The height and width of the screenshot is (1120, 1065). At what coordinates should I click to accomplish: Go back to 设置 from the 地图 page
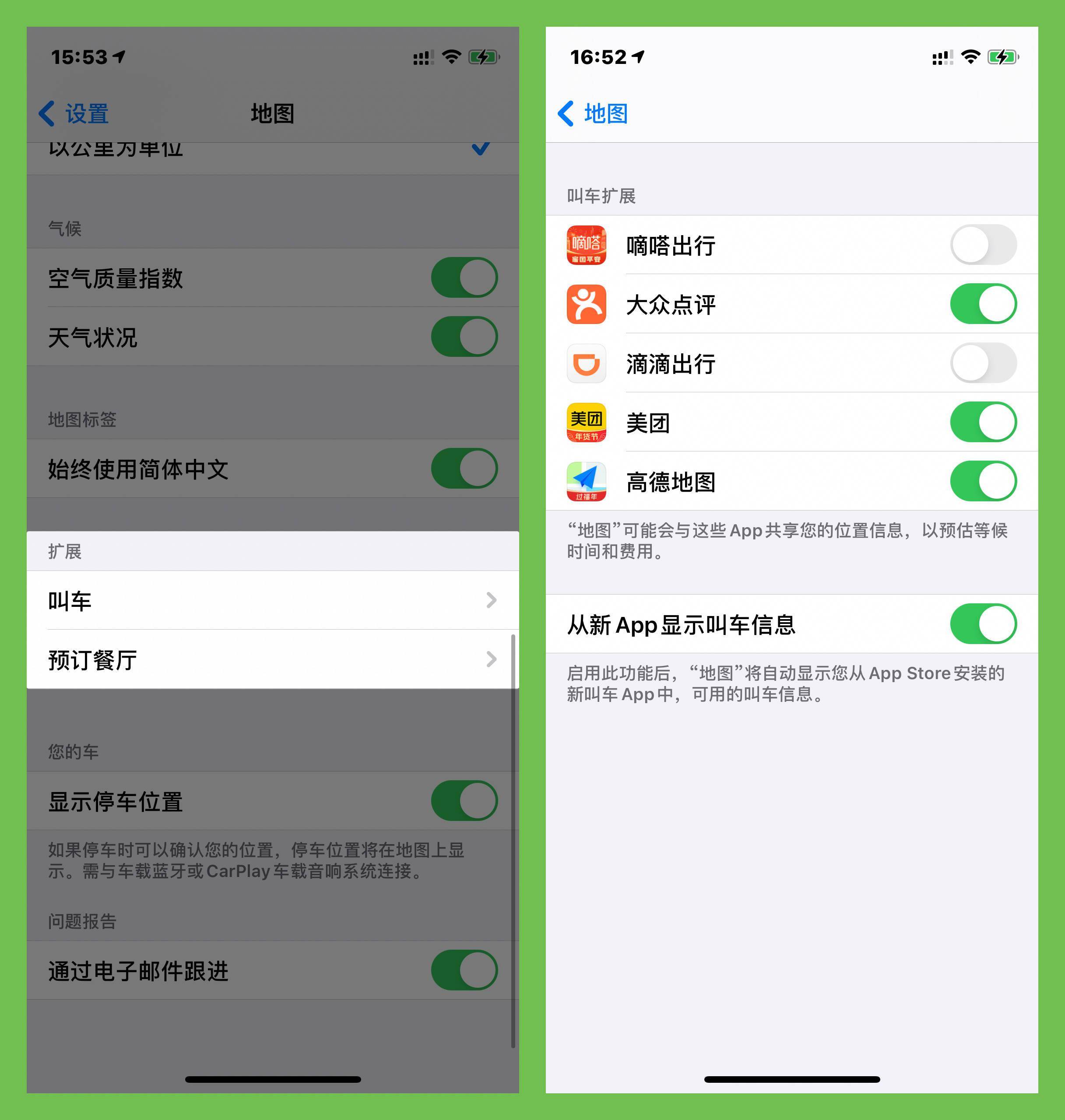pos(74,113)
